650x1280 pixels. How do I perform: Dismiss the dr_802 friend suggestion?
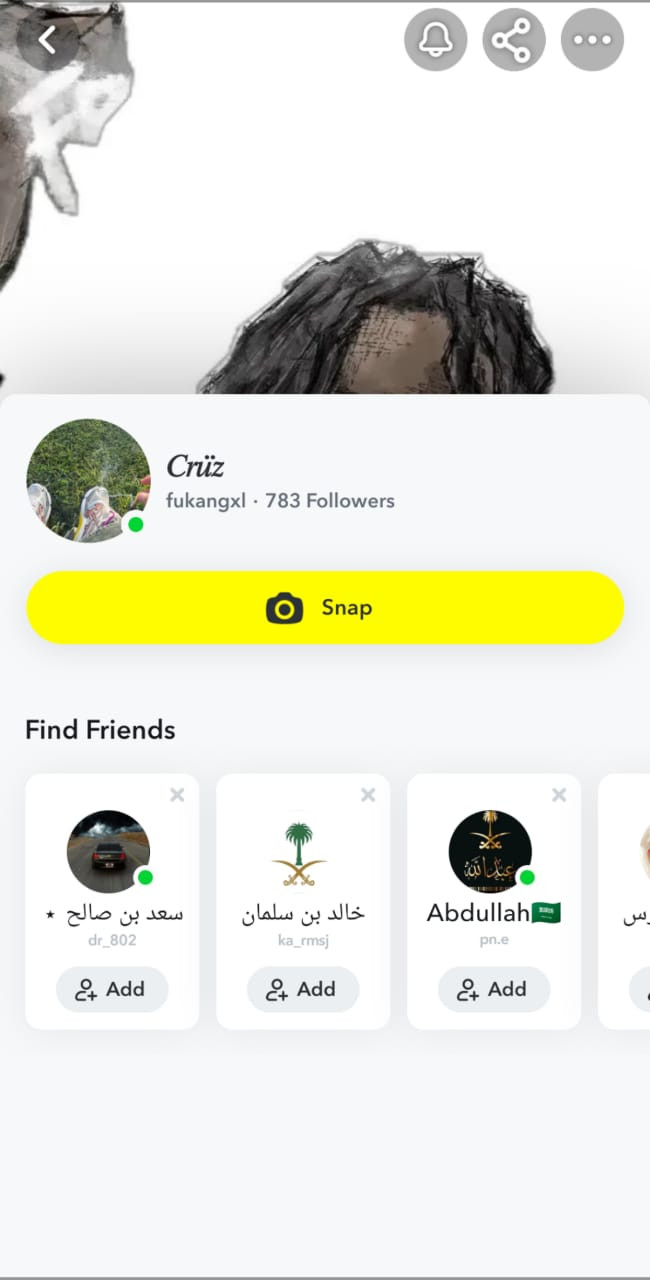177,795
